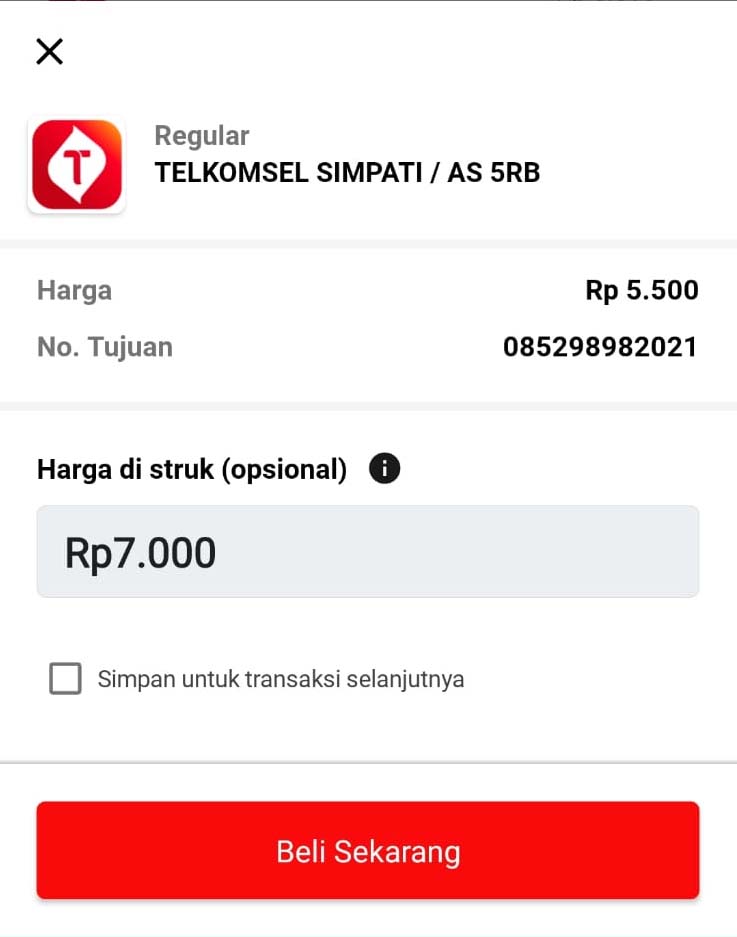Viewport: 737px width, 937px height.
Task: Click the phone number 085298982021
Action: click(601, 347)
